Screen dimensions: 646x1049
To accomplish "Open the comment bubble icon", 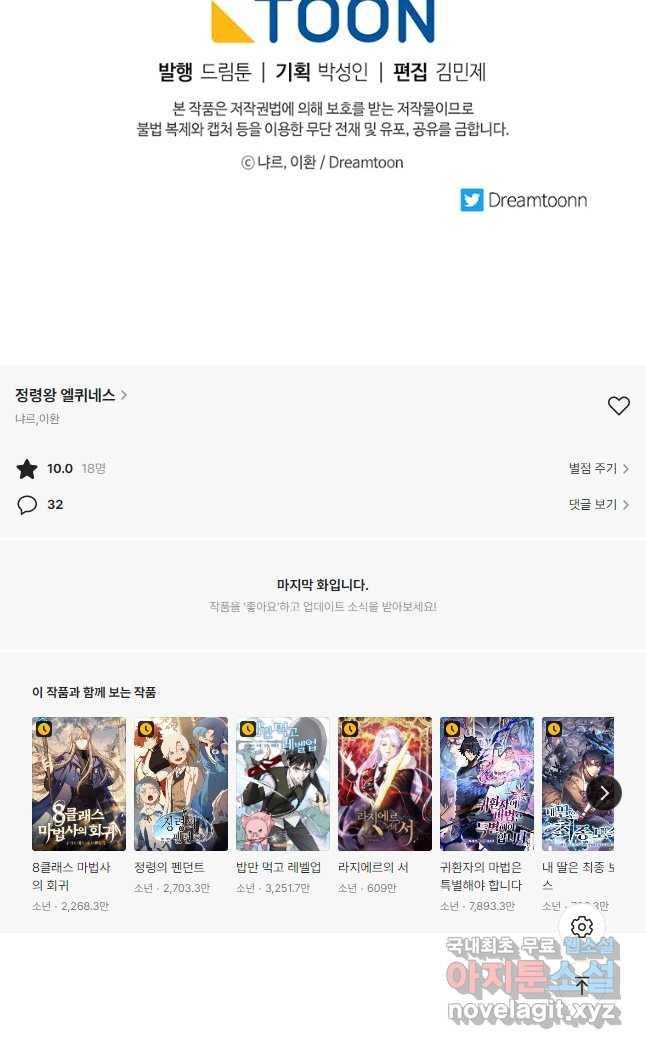I will (27, 505).
